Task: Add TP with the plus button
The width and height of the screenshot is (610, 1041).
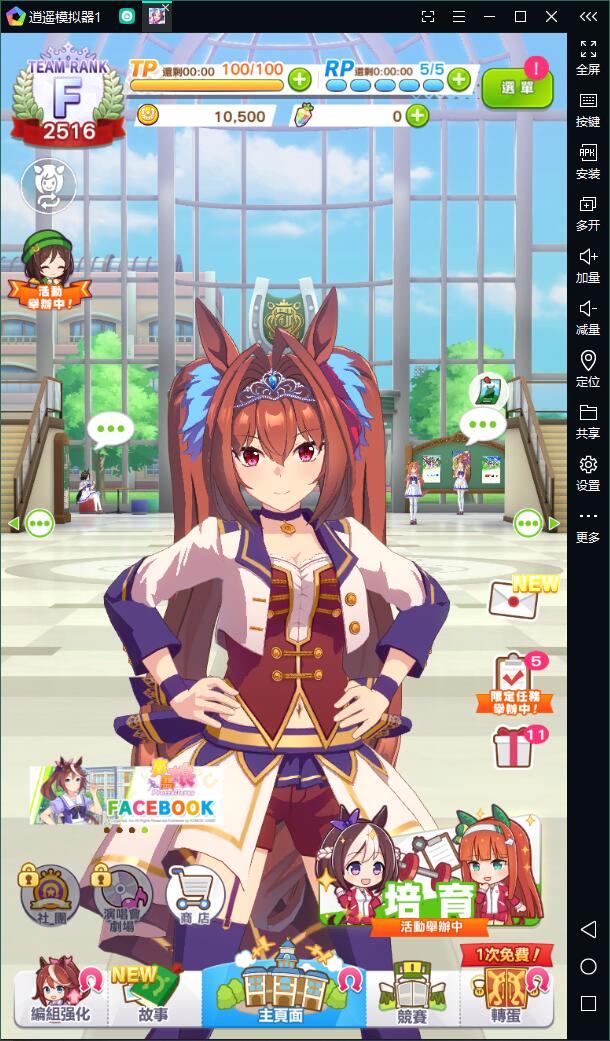Action: pos(298,79)
